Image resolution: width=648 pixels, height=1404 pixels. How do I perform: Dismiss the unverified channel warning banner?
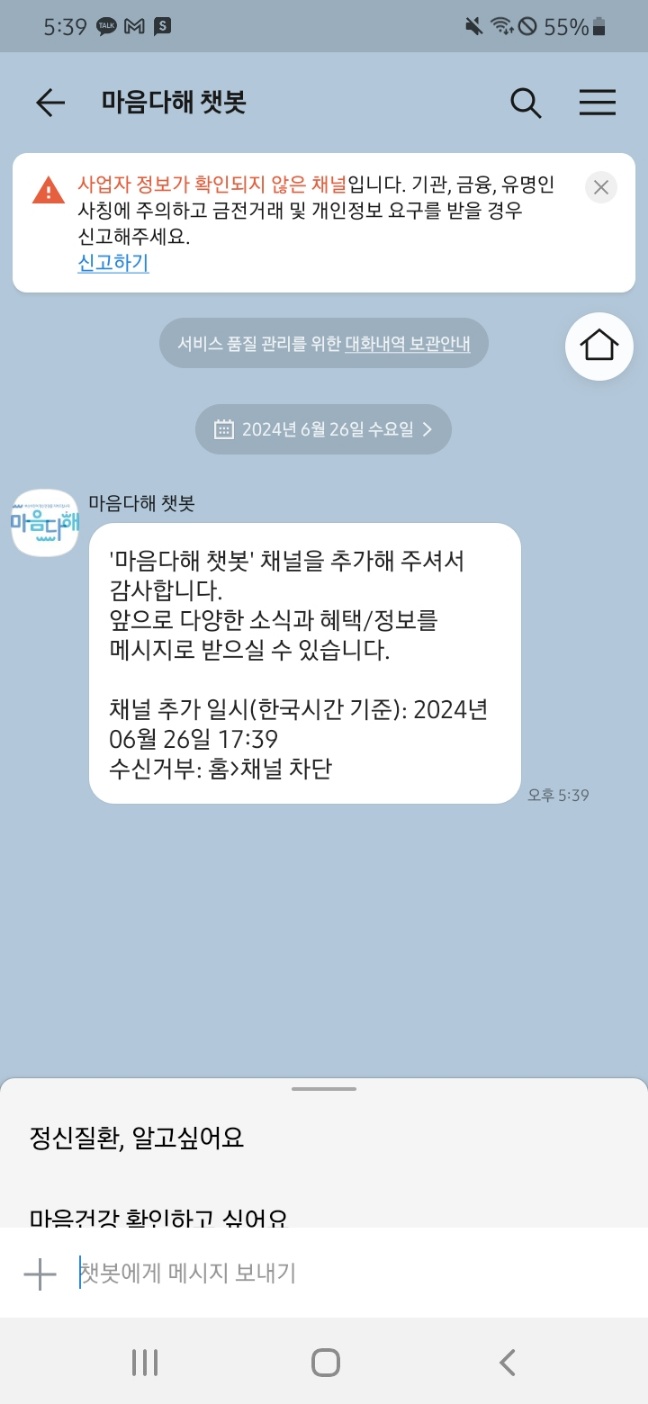point(601,187)
